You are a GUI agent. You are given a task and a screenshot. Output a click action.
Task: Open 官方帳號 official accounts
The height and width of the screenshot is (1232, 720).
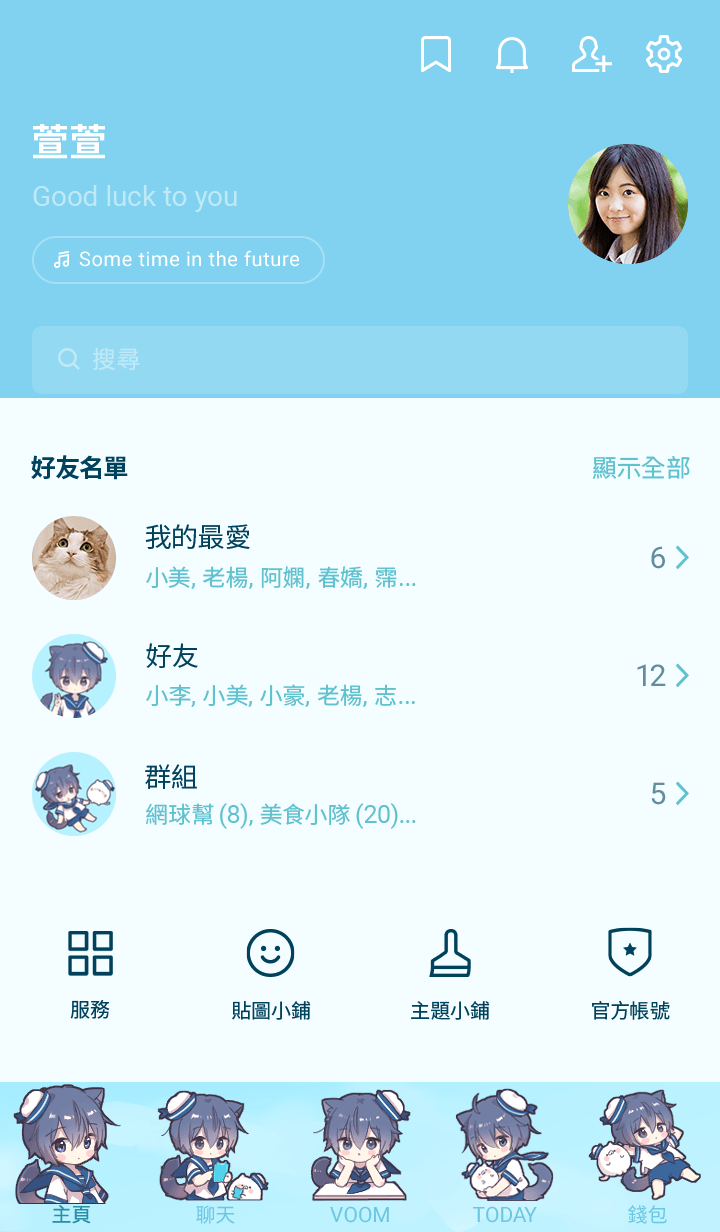tap(630, 972)
